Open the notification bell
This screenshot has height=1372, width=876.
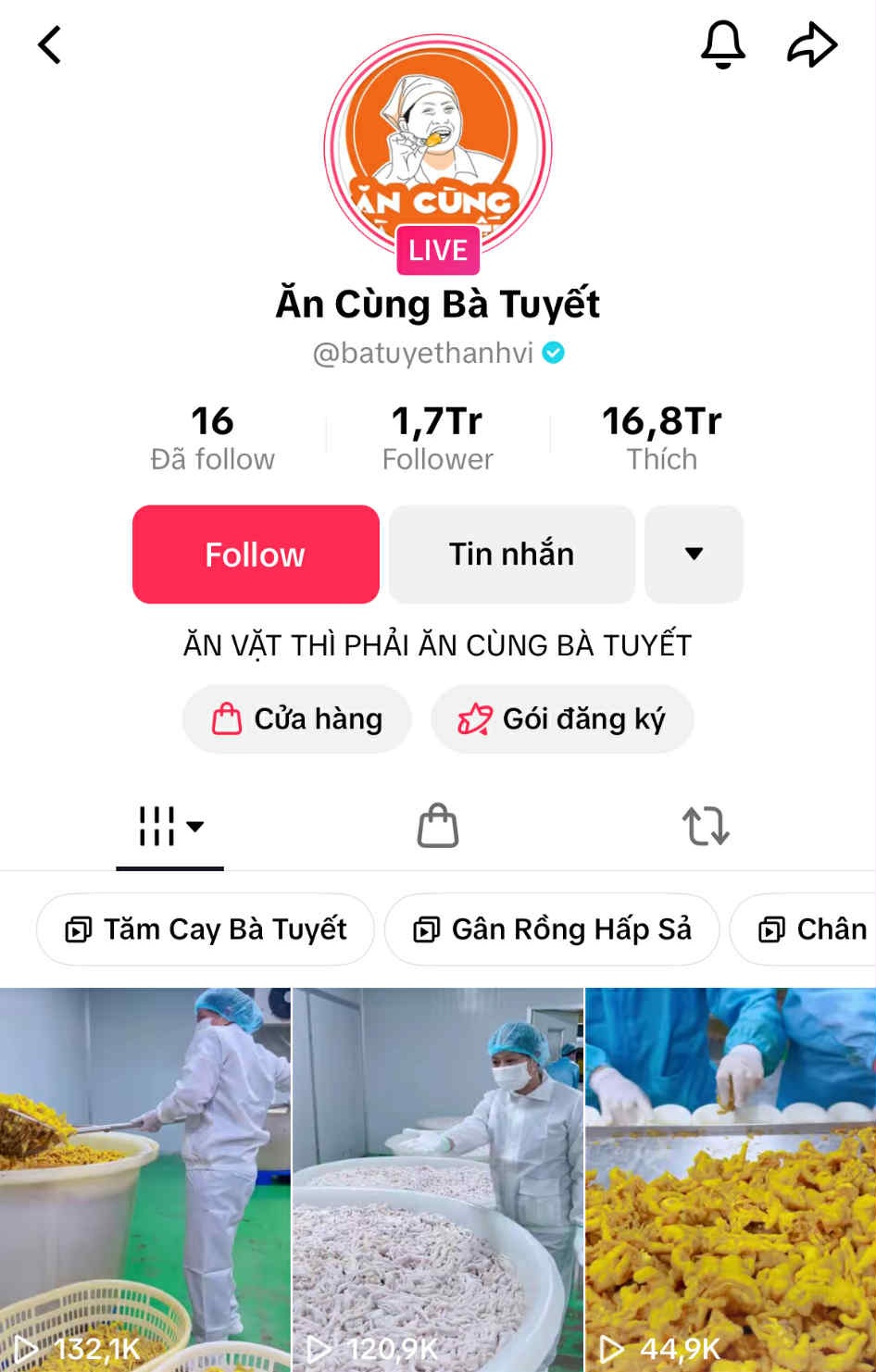pos(723,44)
